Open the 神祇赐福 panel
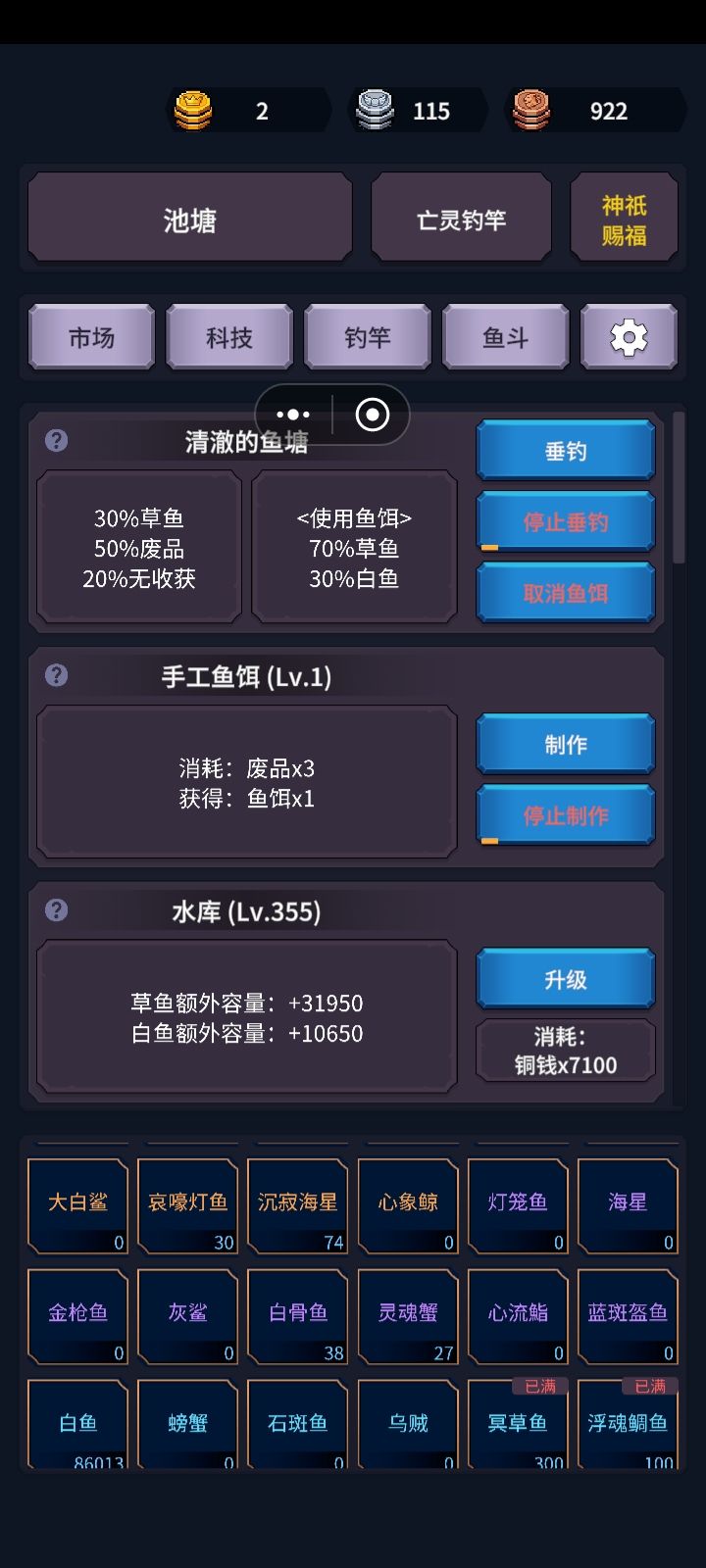706x1568 pixels. point(625,217)
